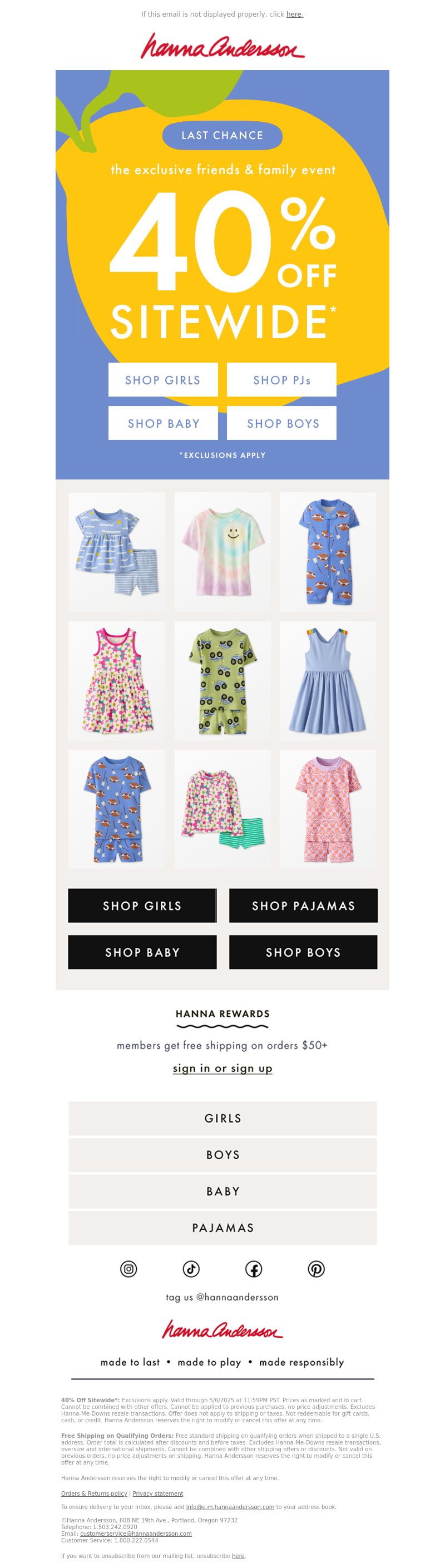
Task: Open the GIRLS category bar
Action: pos(222,1118)
